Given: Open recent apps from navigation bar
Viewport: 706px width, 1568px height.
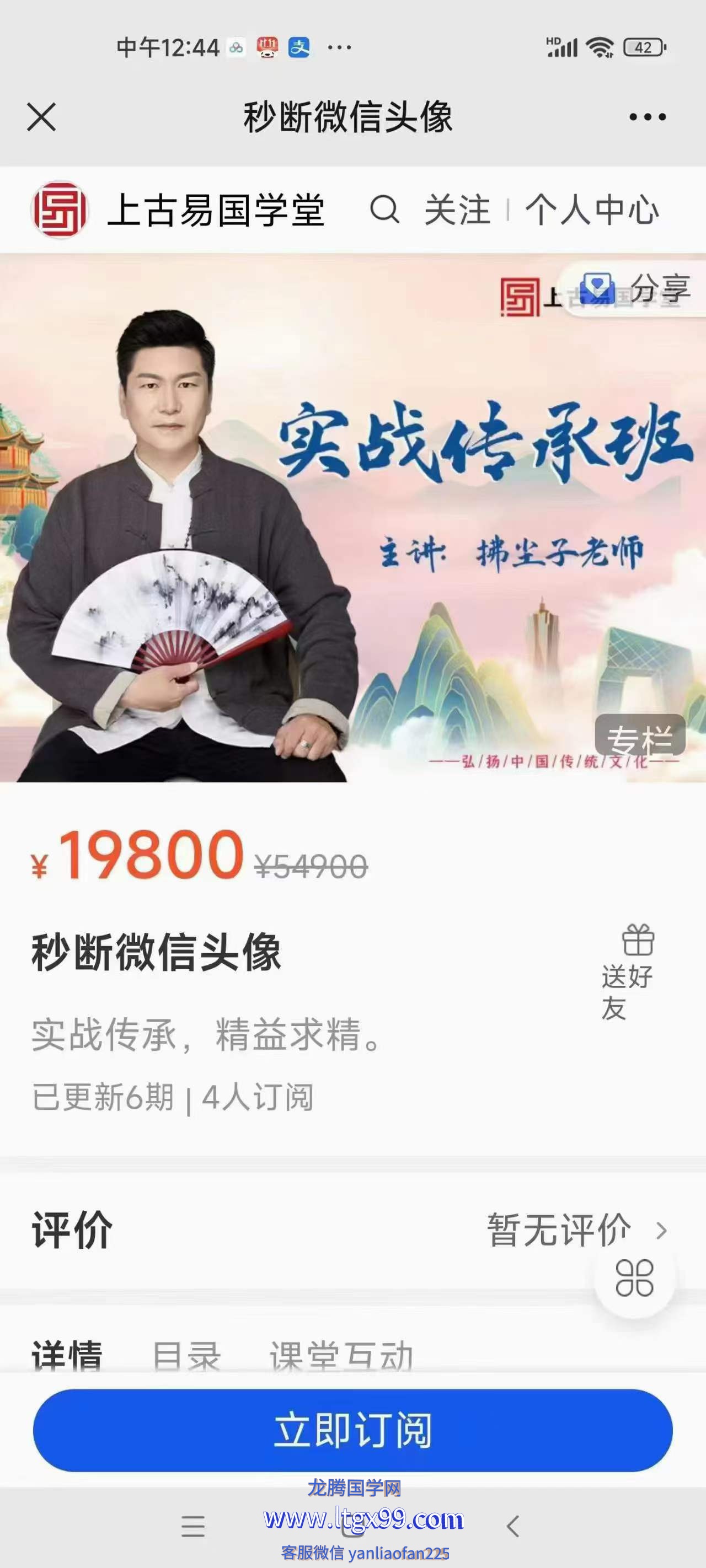Looking at the screenshot, I should pos(193,1526).
